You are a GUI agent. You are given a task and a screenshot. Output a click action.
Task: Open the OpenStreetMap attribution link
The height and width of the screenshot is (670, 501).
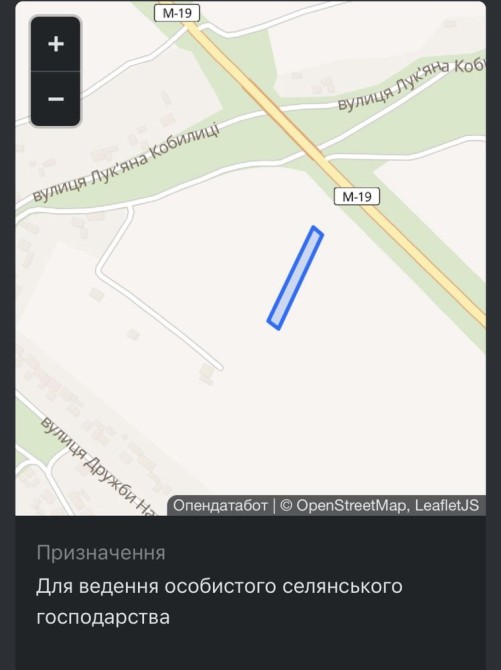tap(350, 505)
